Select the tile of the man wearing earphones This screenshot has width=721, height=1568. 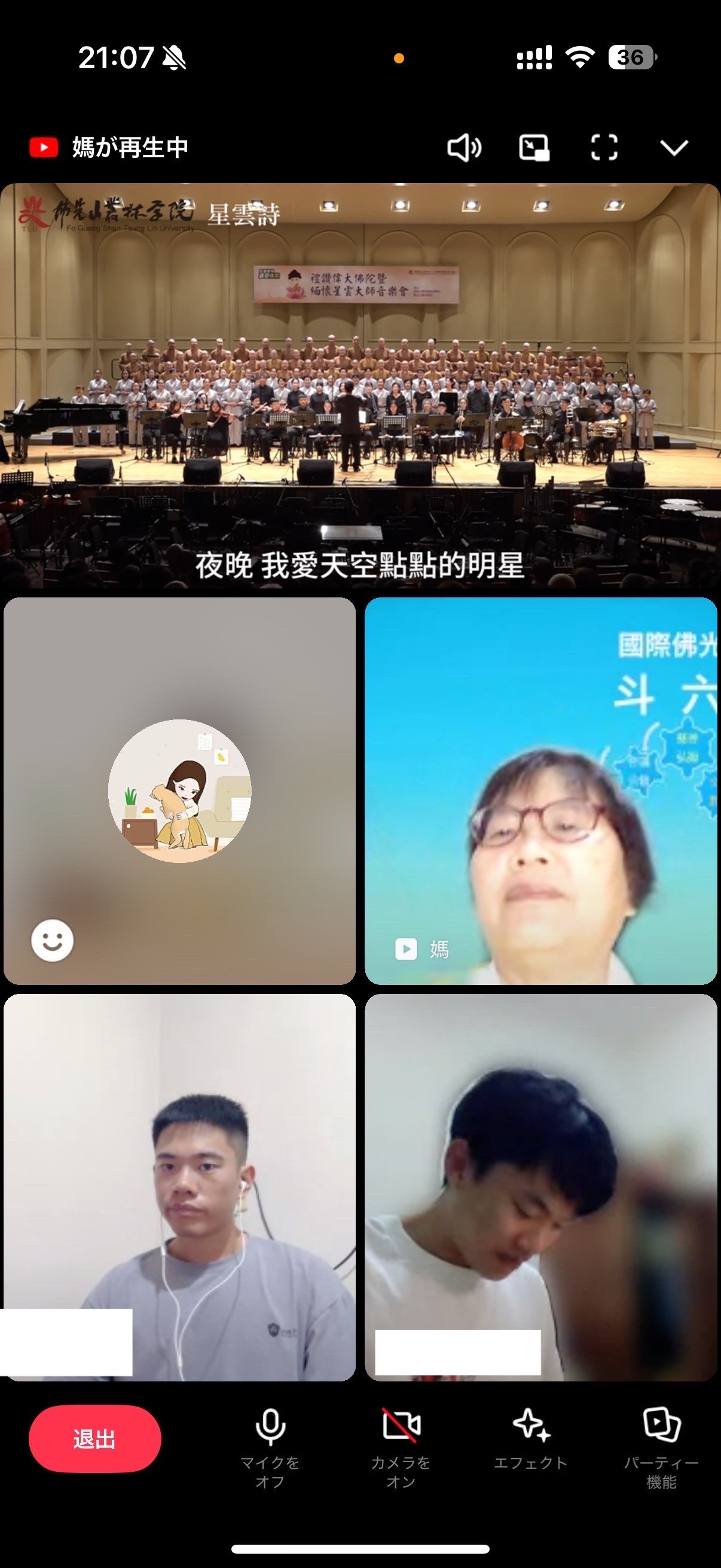click(x=179, y=1187)
